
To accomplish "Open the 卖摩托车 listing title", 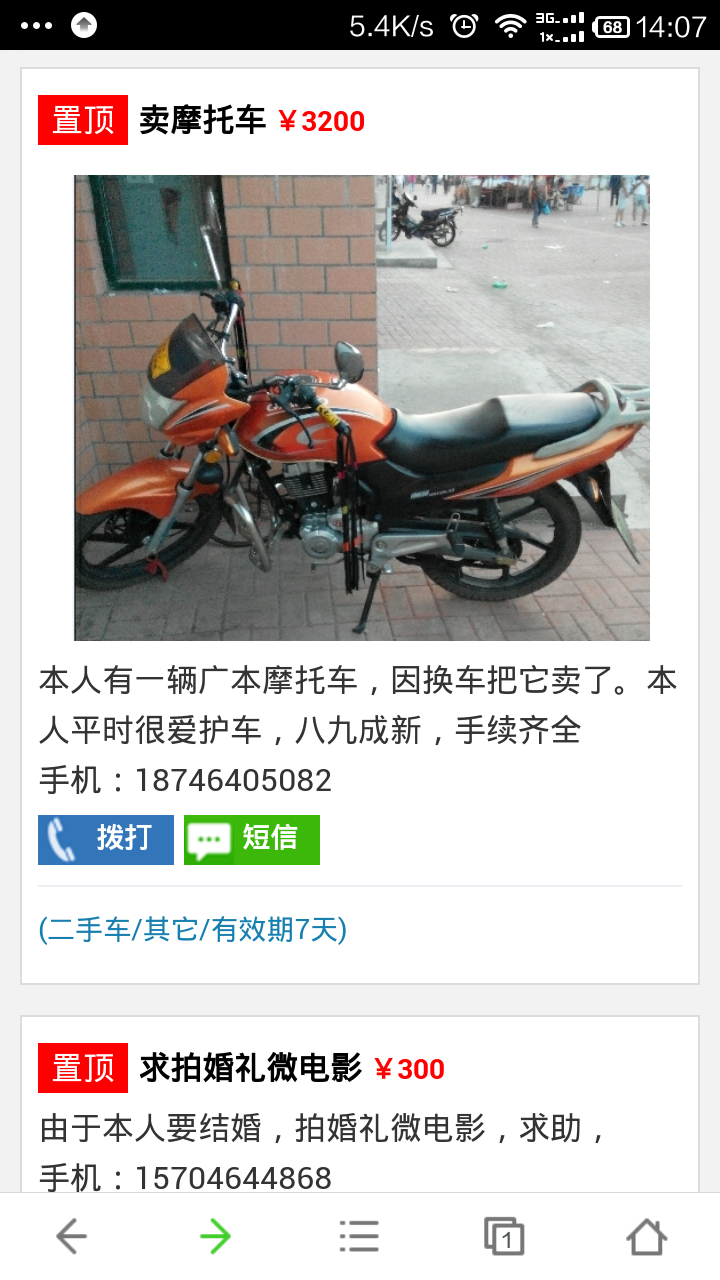I will click(x=203, y=121).
